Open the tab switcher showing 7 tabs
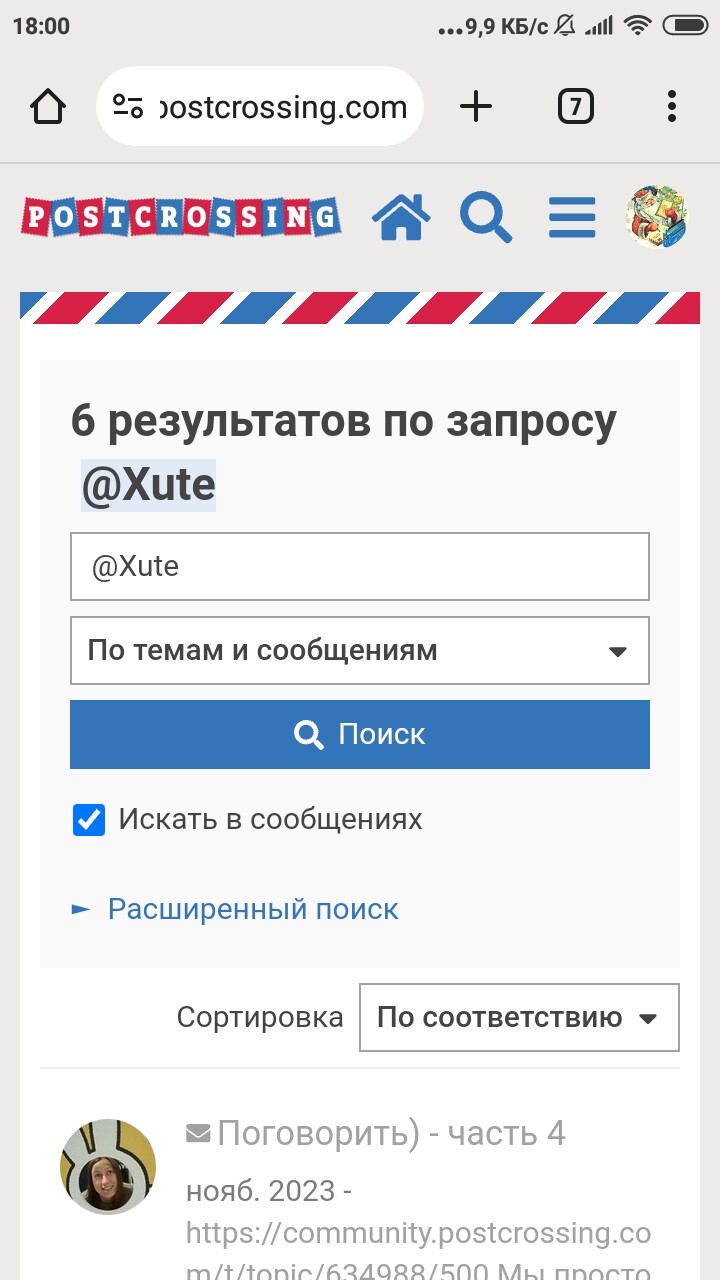The image size is (720, 1280). (x=575, y=106)
